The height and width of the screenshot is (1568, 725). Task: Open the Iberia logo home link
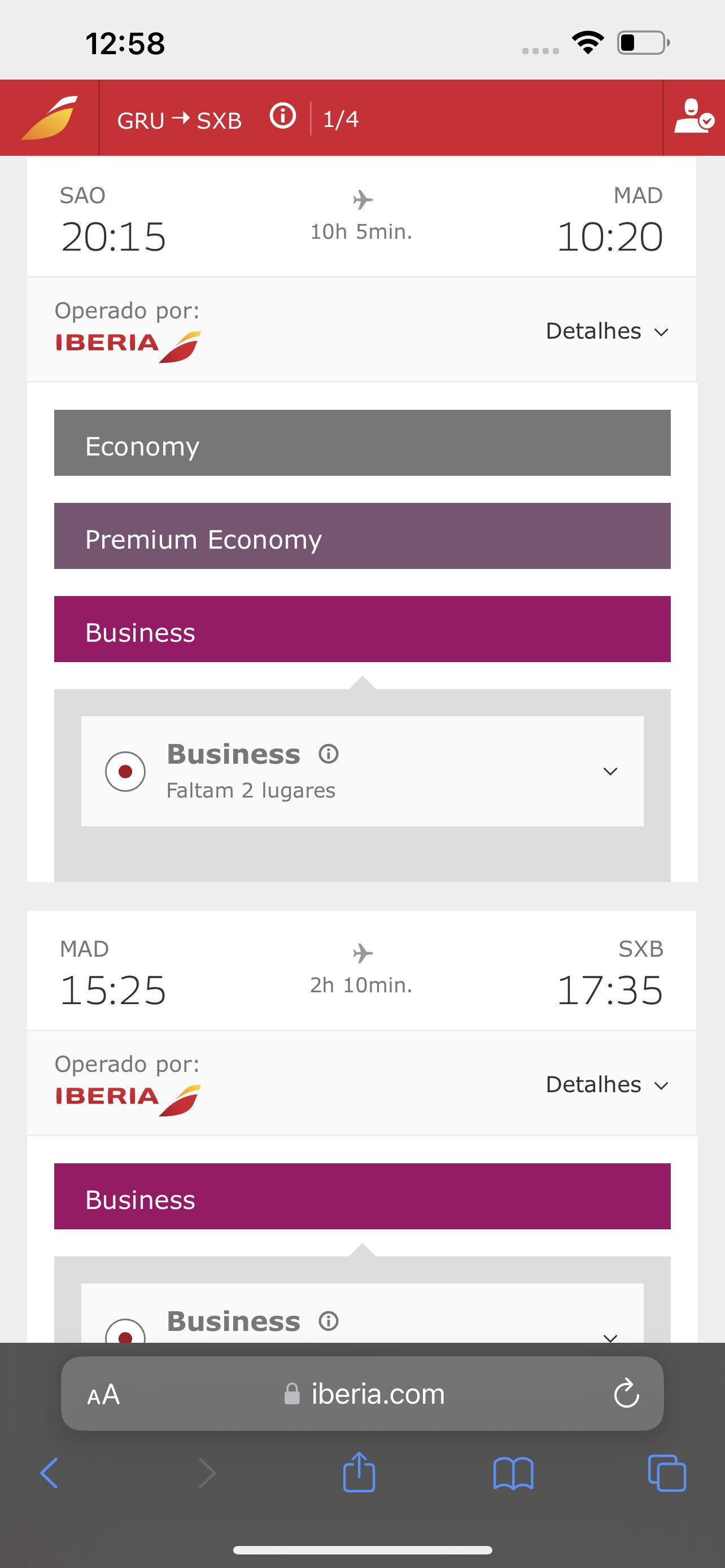[x=49, y=117]
